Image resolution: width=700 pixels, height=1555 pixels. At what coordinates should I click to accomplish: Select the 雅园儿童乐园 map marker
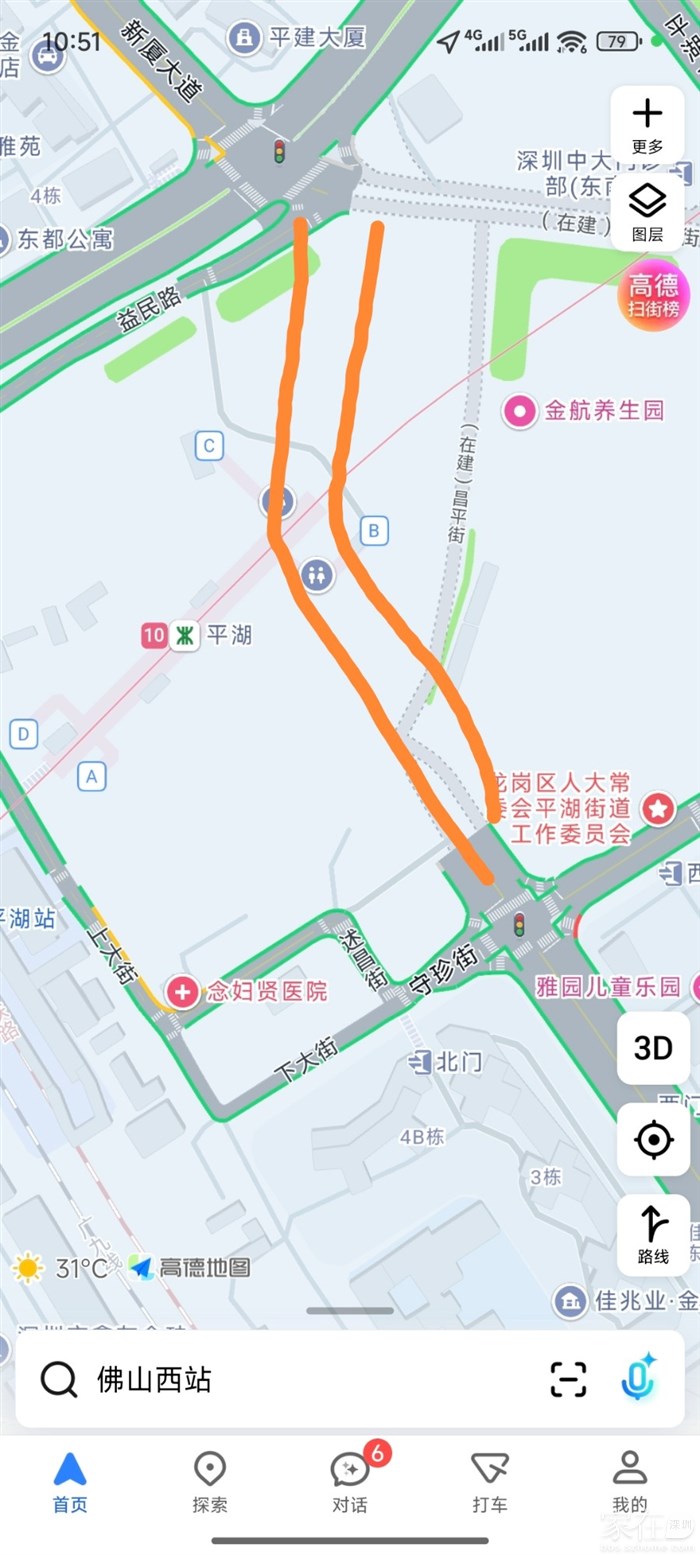click(610, 987)
